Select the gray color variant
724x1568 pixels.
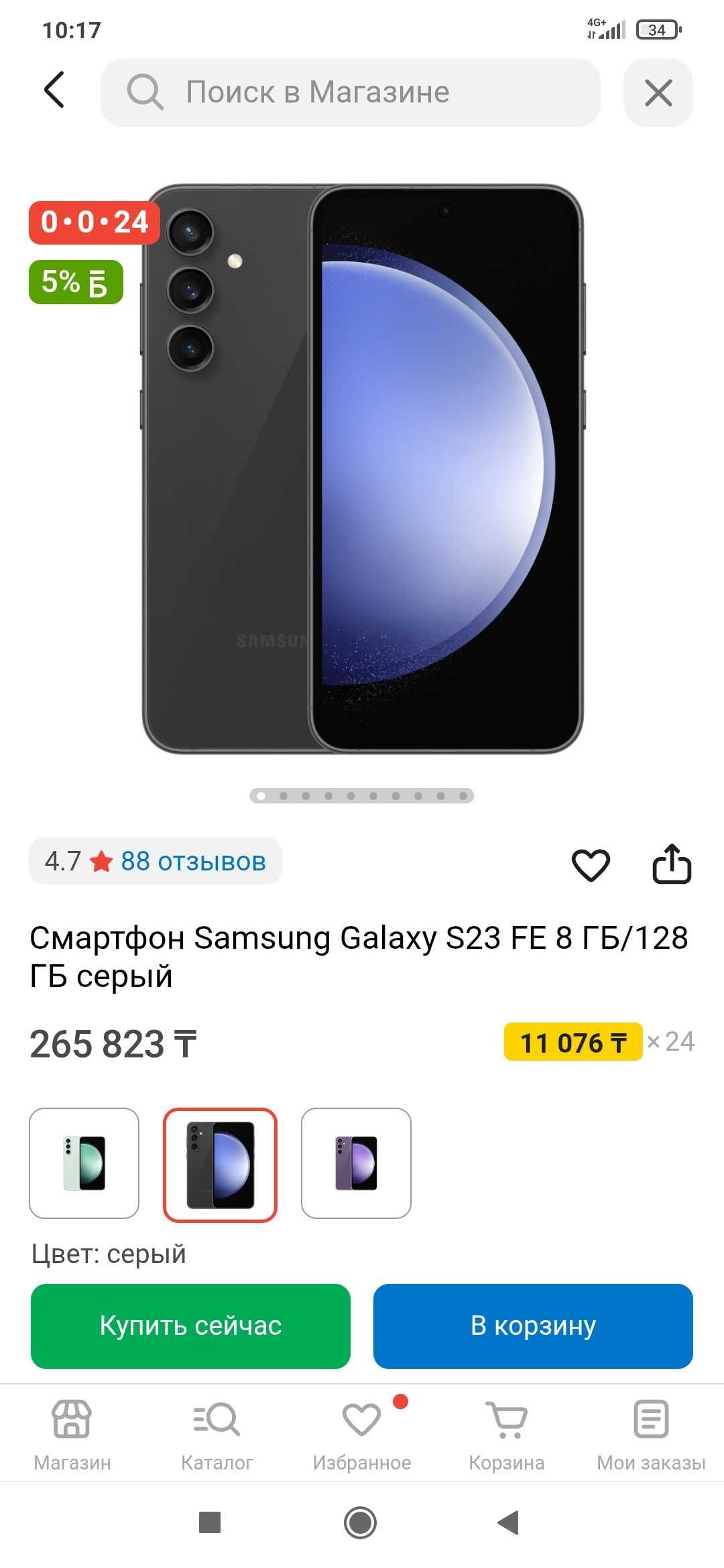click(x=221, y=1165)
